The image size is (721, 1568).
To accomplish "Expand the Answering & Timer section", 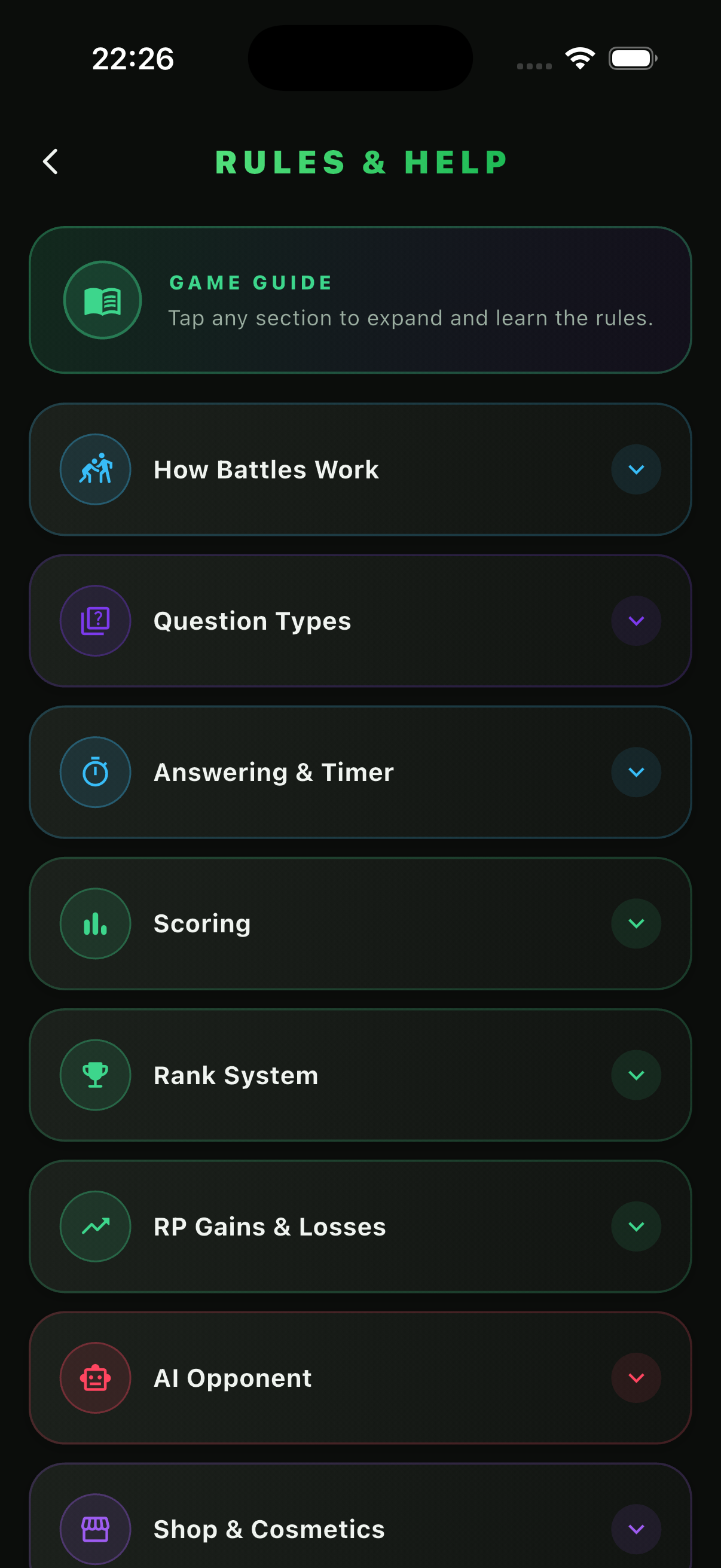I will (636, 771).
